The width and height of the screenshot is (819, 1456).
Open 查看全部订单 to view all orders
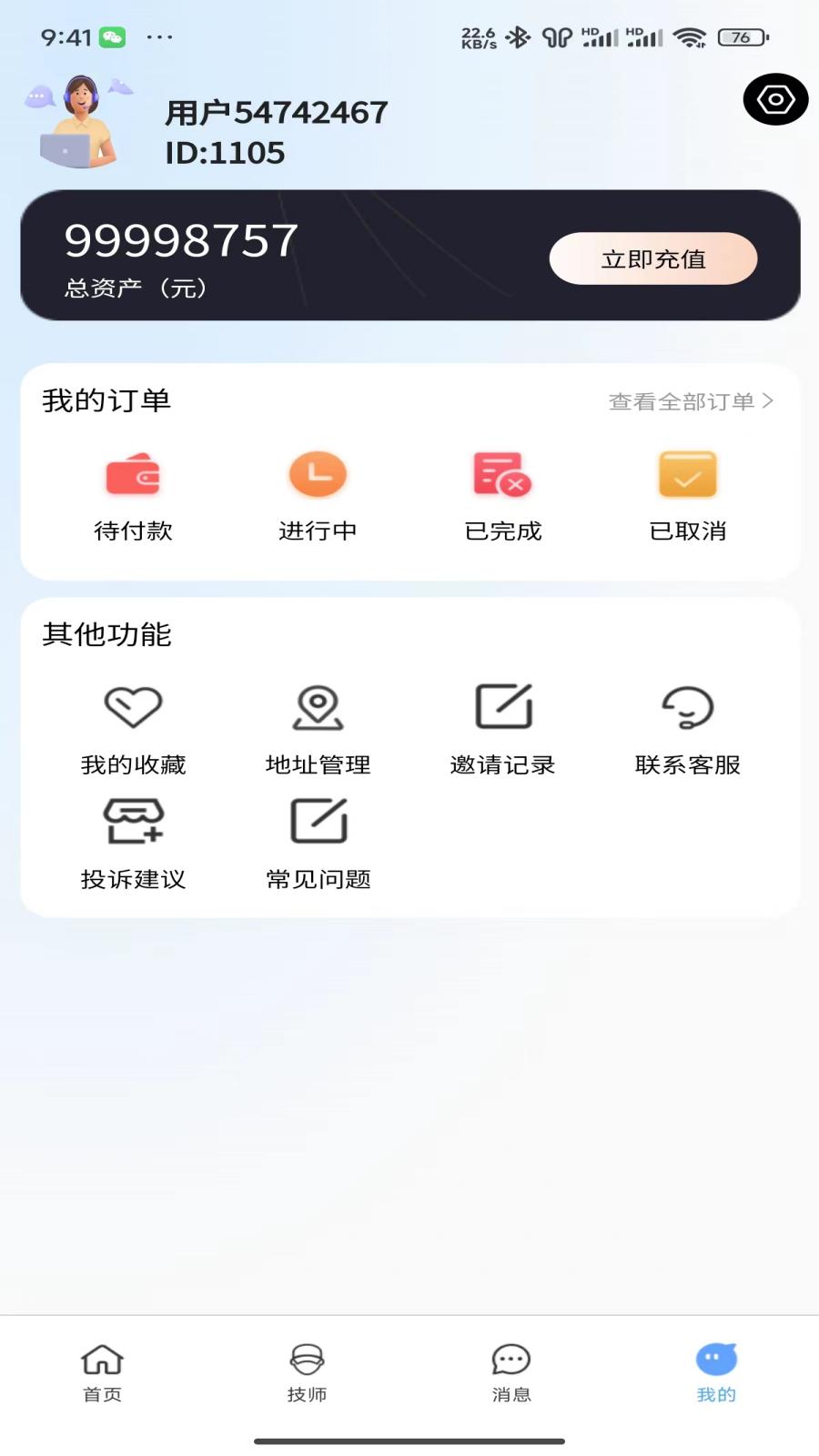tap(690, 401)
